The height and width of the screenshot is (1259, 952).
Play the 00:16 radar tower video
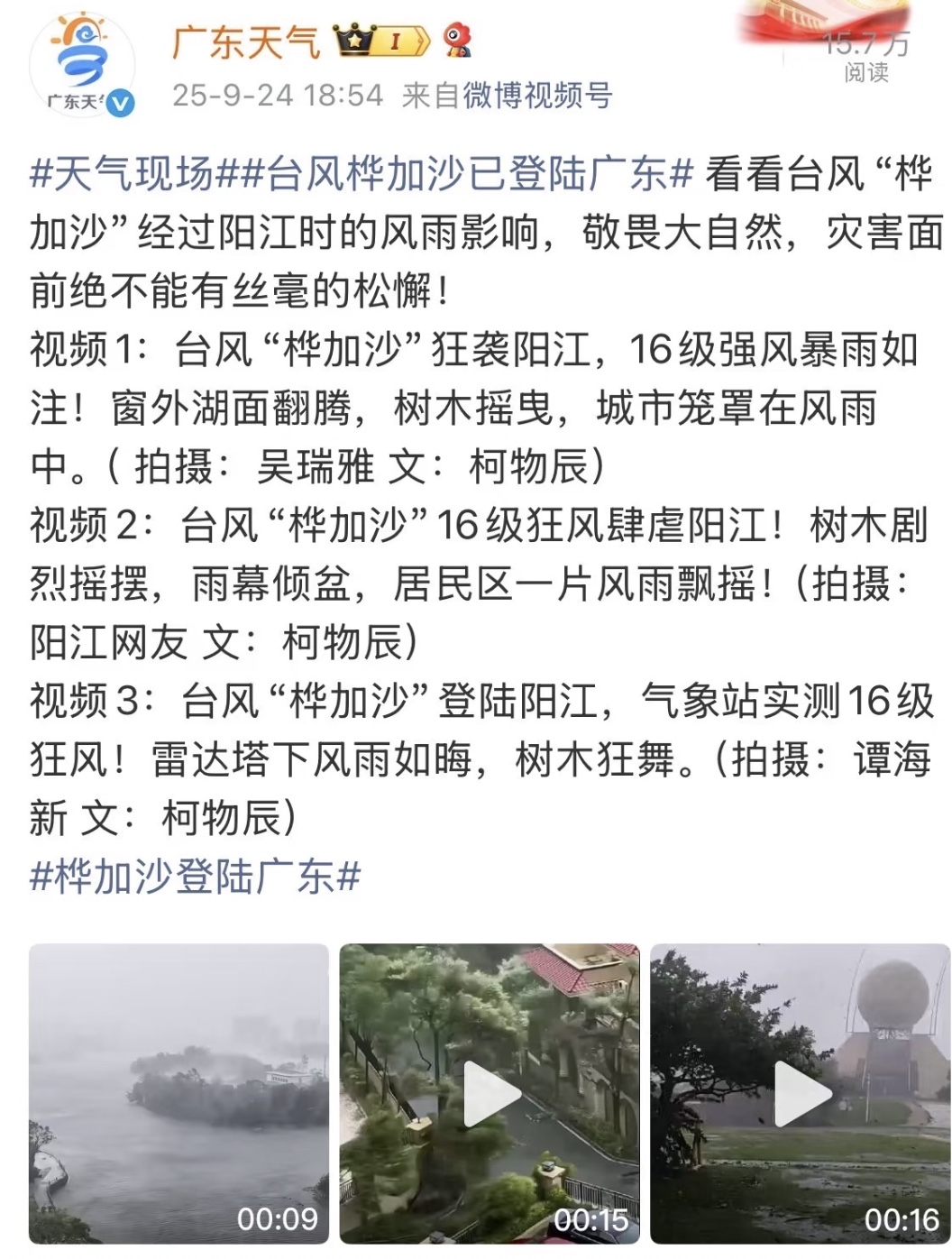pyautogui.click(x=801, y=1093)
